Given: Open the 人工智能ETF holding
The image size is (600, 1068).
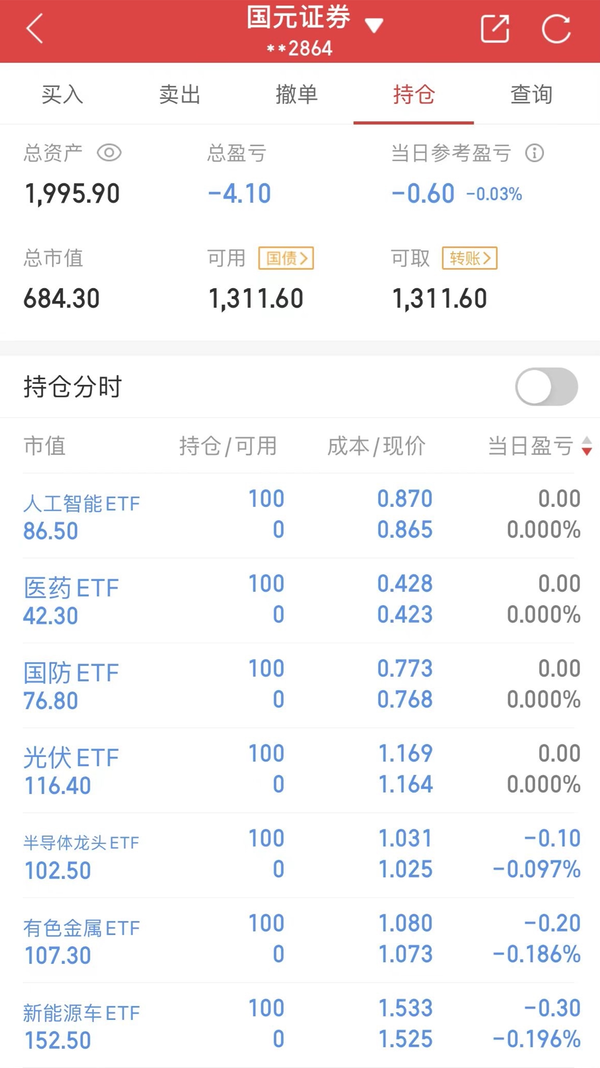Looking at the screenshot, I should coord(298,516).
